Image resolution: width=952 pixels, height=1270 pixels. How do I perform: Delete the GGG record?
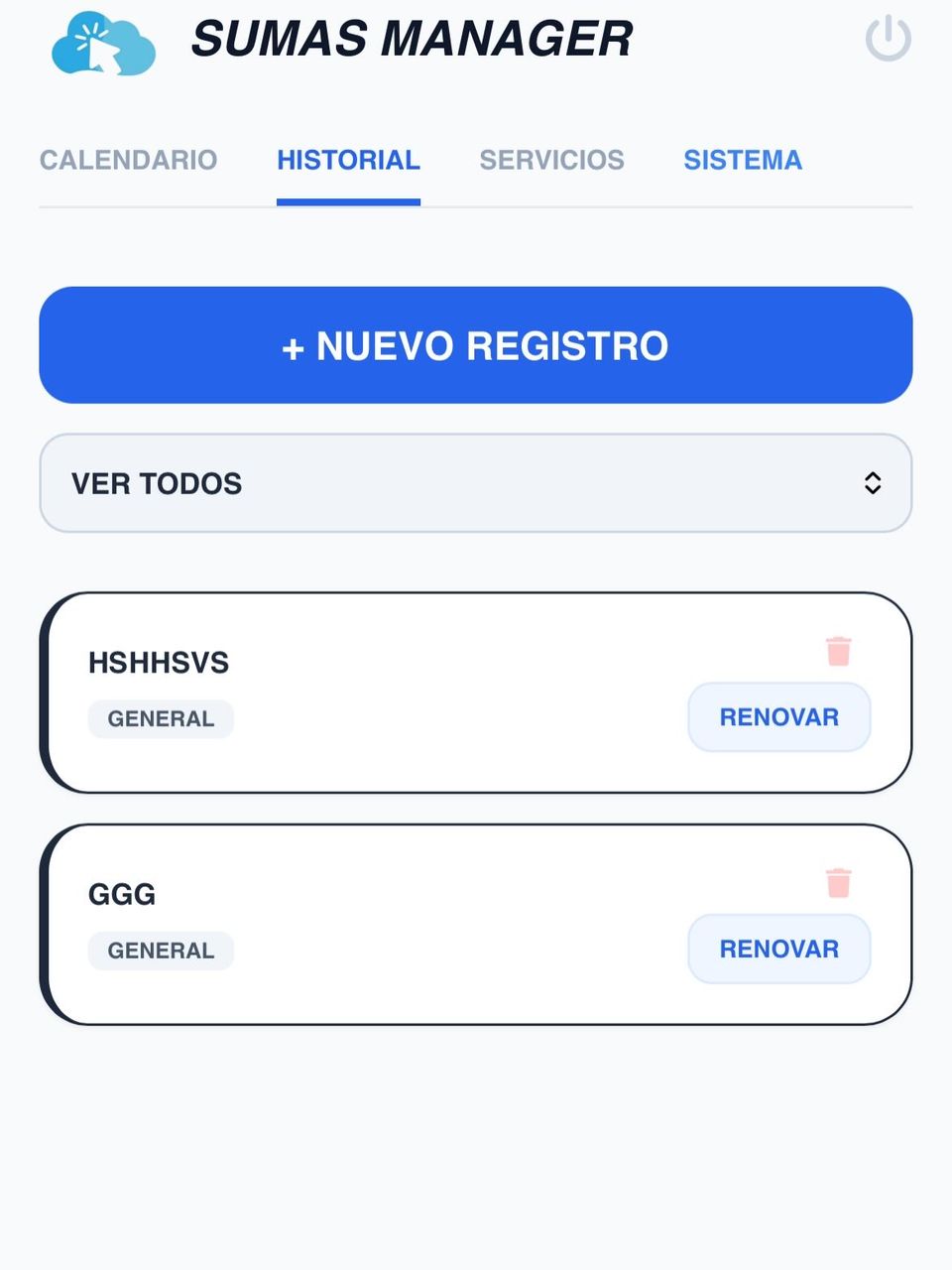click(x=838, y=882)
